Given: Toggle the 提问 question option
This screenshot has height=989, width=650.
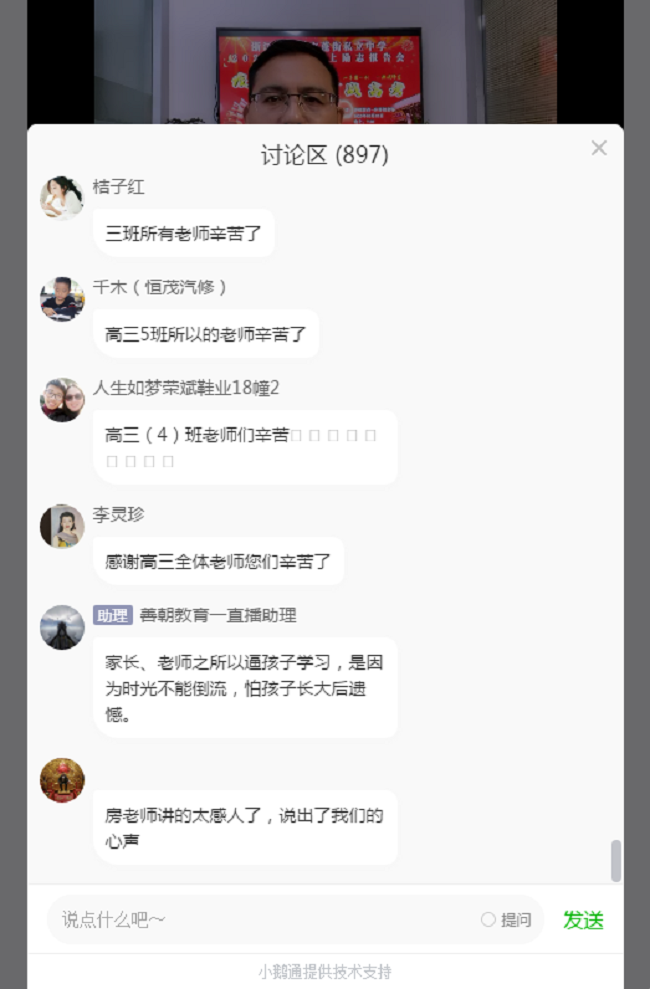Looking at the screenshot, I should 488,920.
